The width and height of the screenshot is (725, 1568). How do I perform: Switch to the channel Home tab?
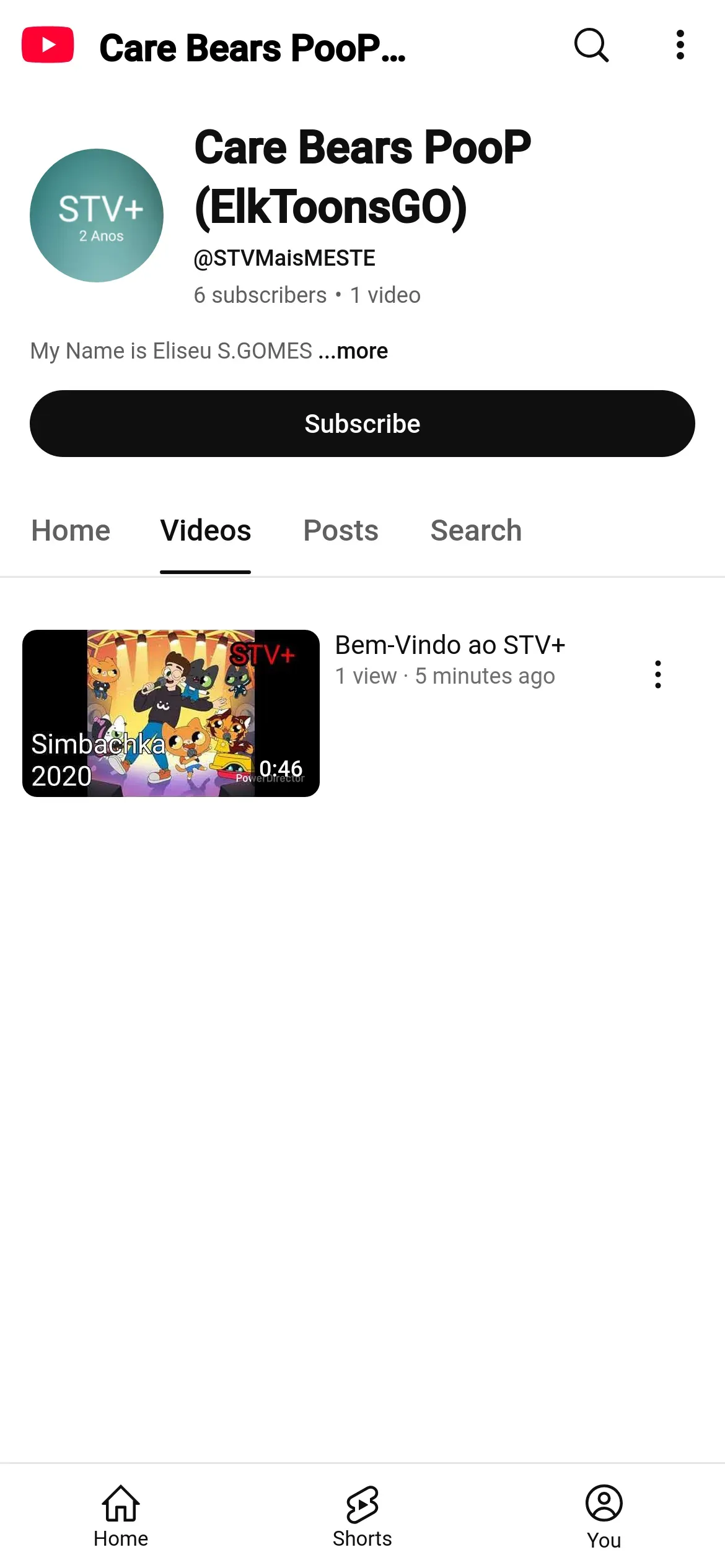click(71, 531)
